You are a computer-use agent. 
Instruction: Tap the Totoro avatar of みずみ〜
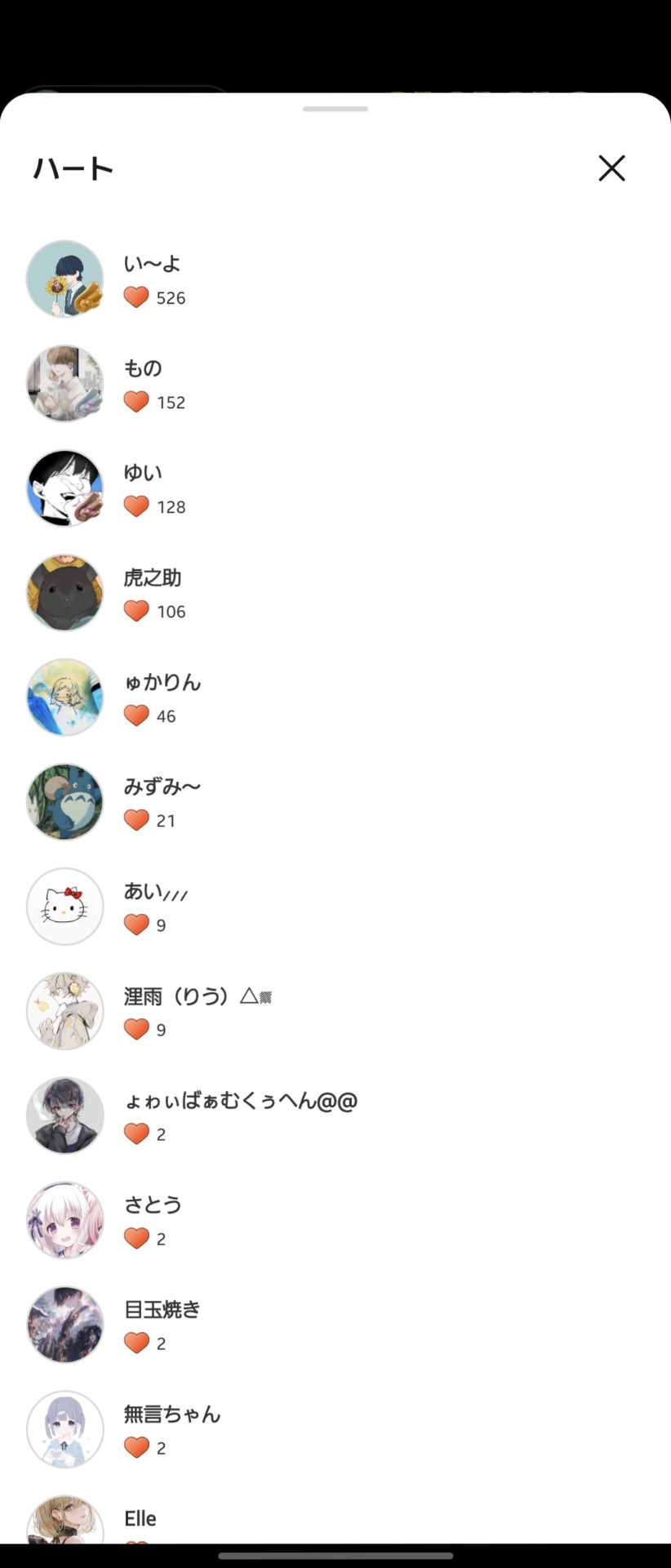tap(64, 802)
